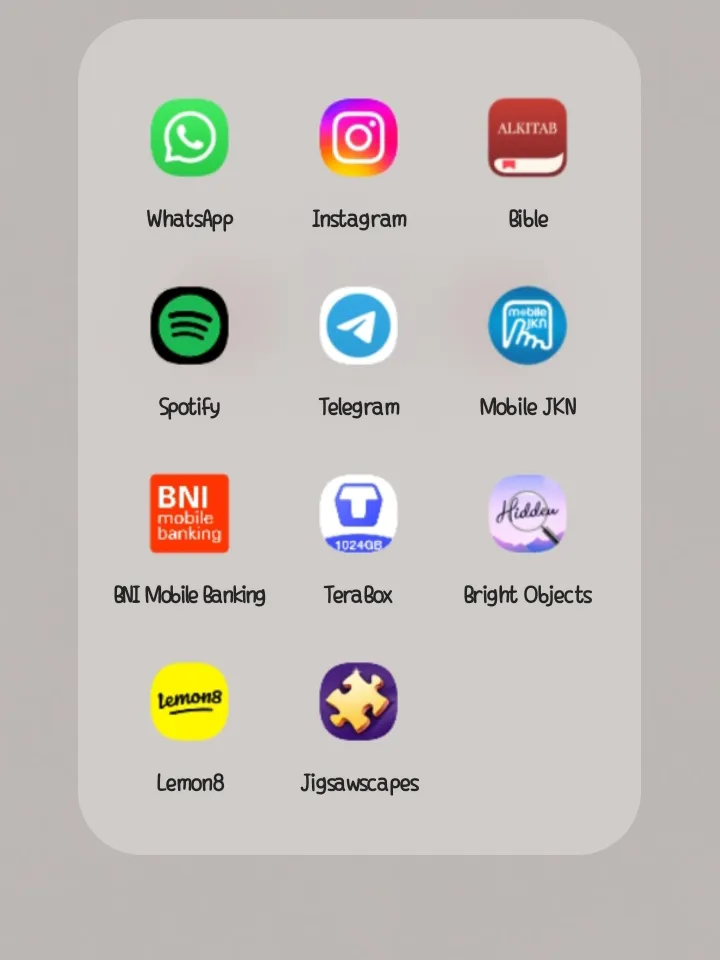
Task: Launch the TeraBox app
Action: pyautogui.click(x=358, y=514)
